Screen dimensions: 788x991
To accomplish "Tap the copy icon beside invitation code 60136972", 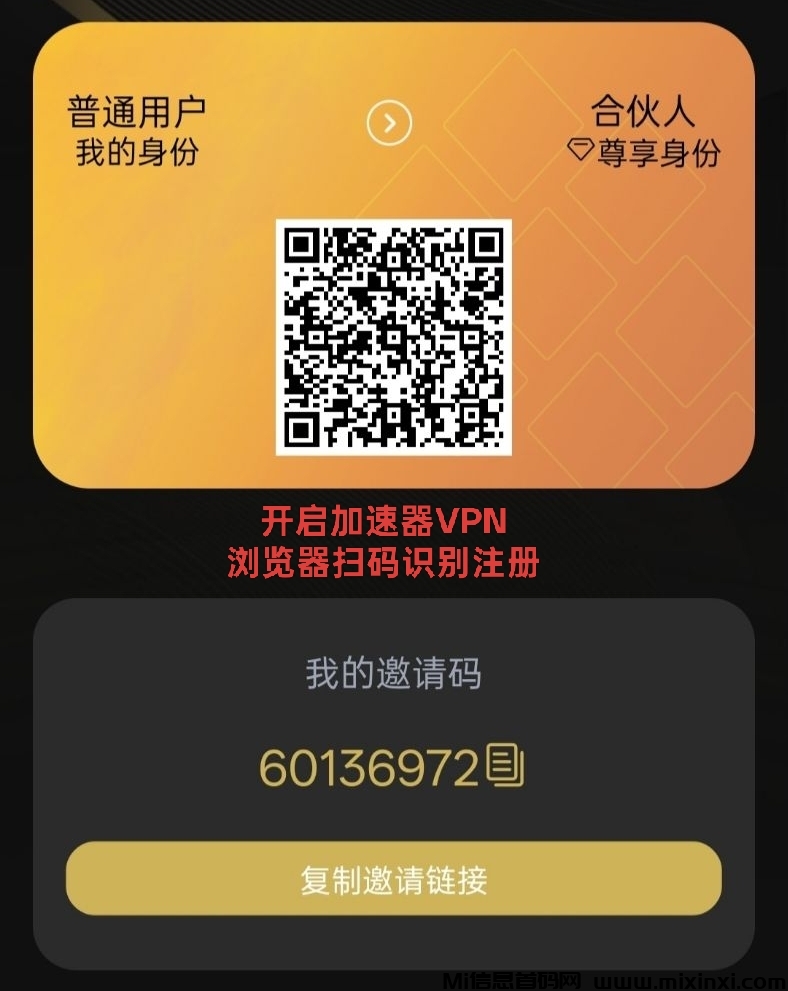I will coord(506,765).
